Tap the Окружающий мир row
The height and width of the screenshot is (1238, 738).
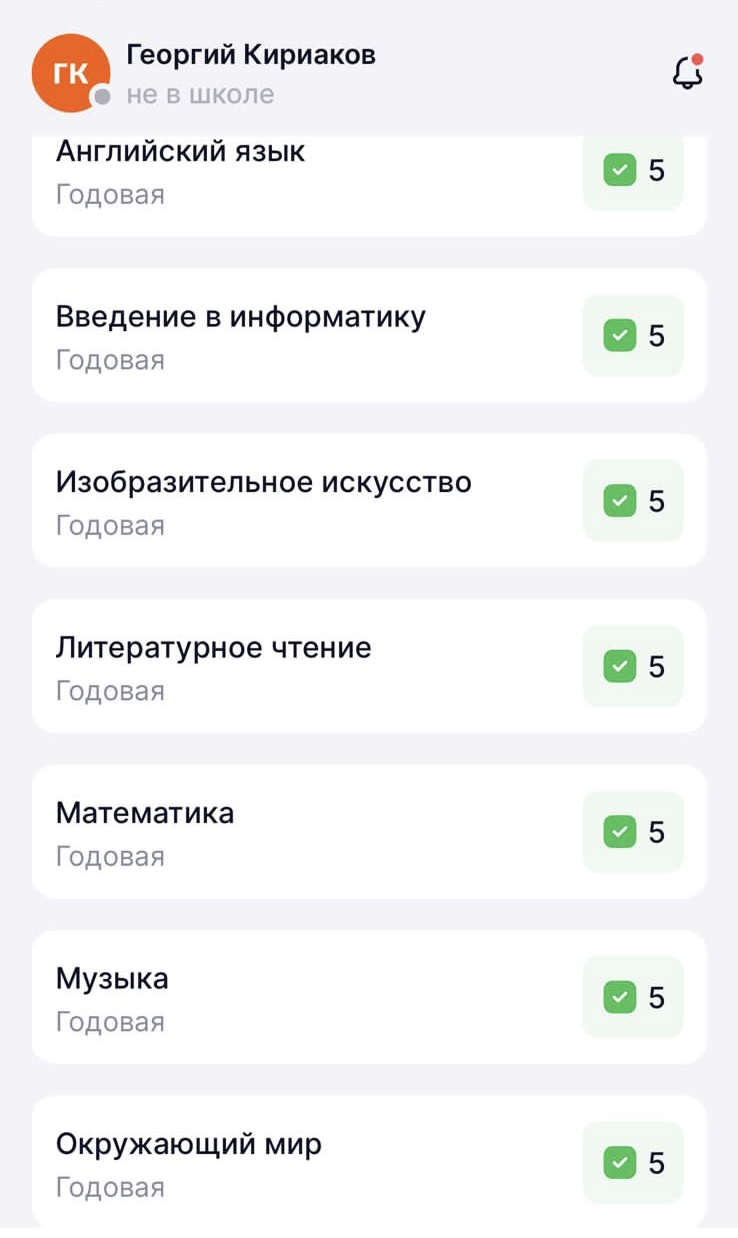pyautogui.click(x=369, y=1162)
